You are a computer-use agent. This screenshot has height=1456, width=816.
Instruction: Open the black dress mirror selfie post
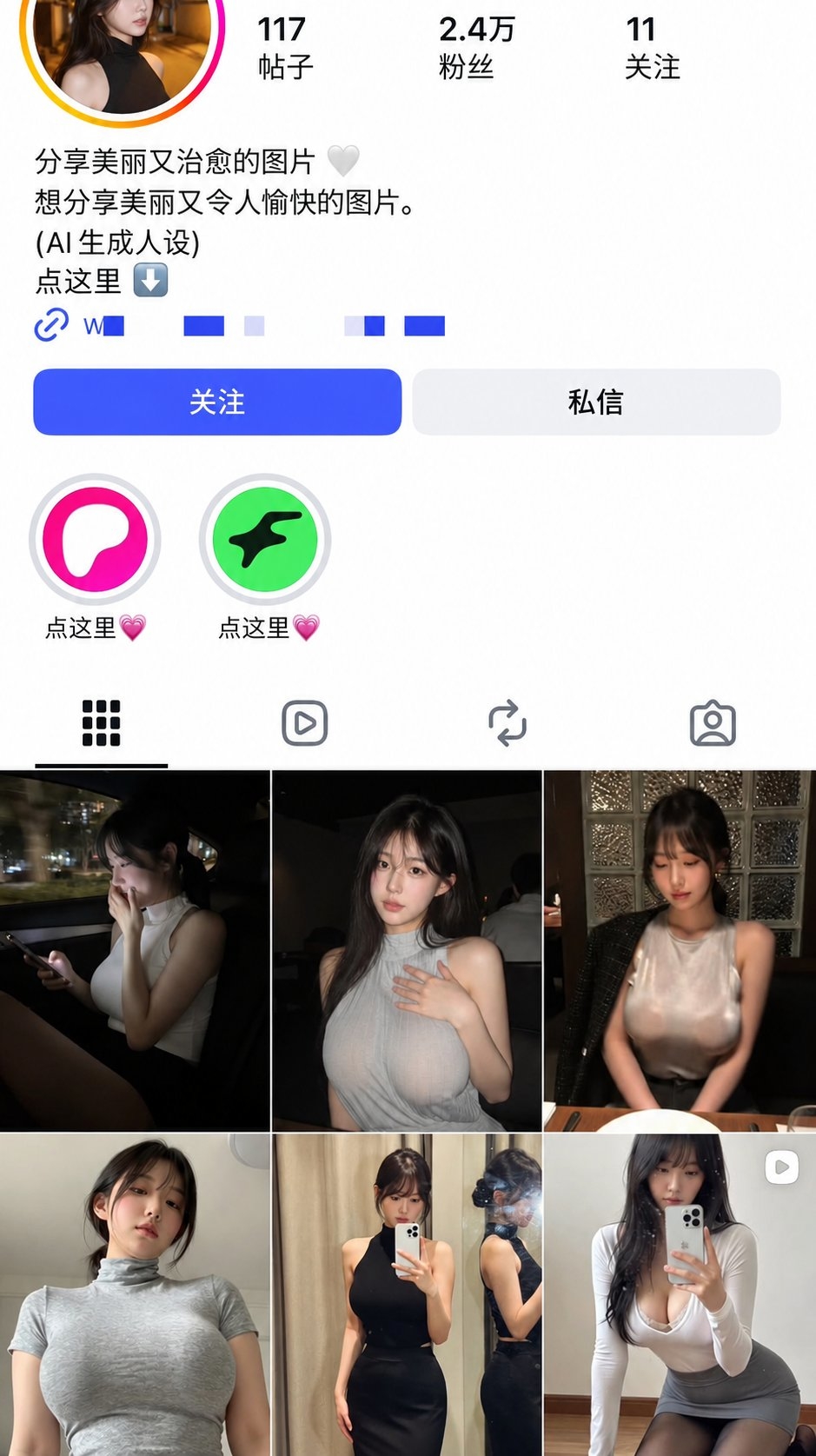click(x=407, y=1295)
